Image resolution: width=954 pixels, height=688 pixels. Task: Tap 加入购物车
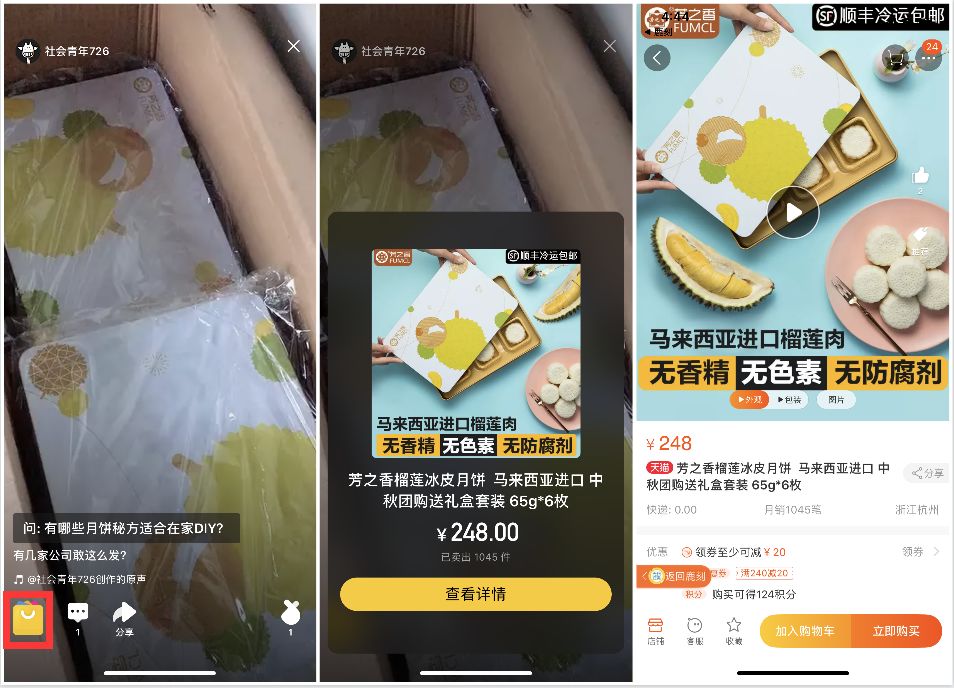pyautogui.click(x=804, y=631)
